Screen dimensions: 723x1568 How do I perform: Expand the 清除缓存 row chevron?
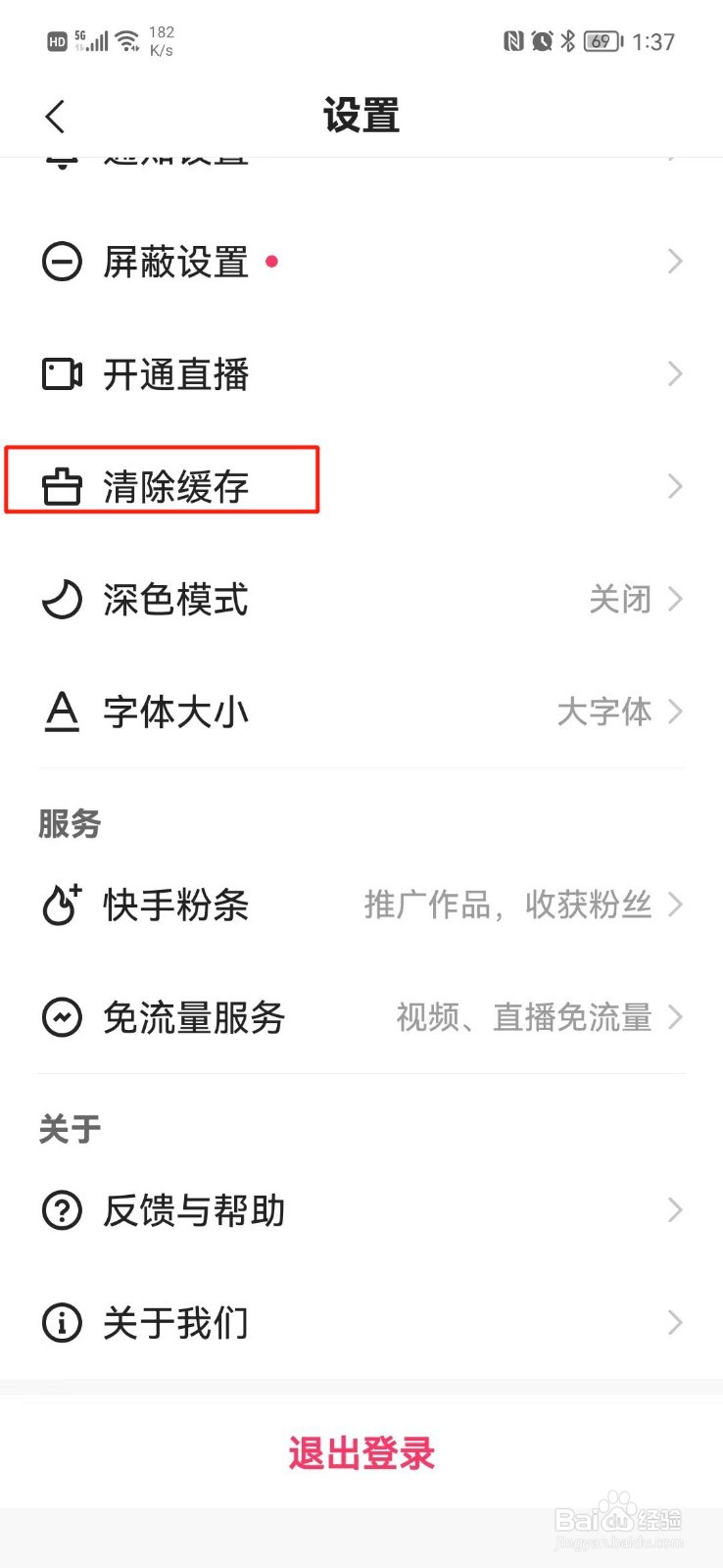pyautogui.click(x=674, y=484)
